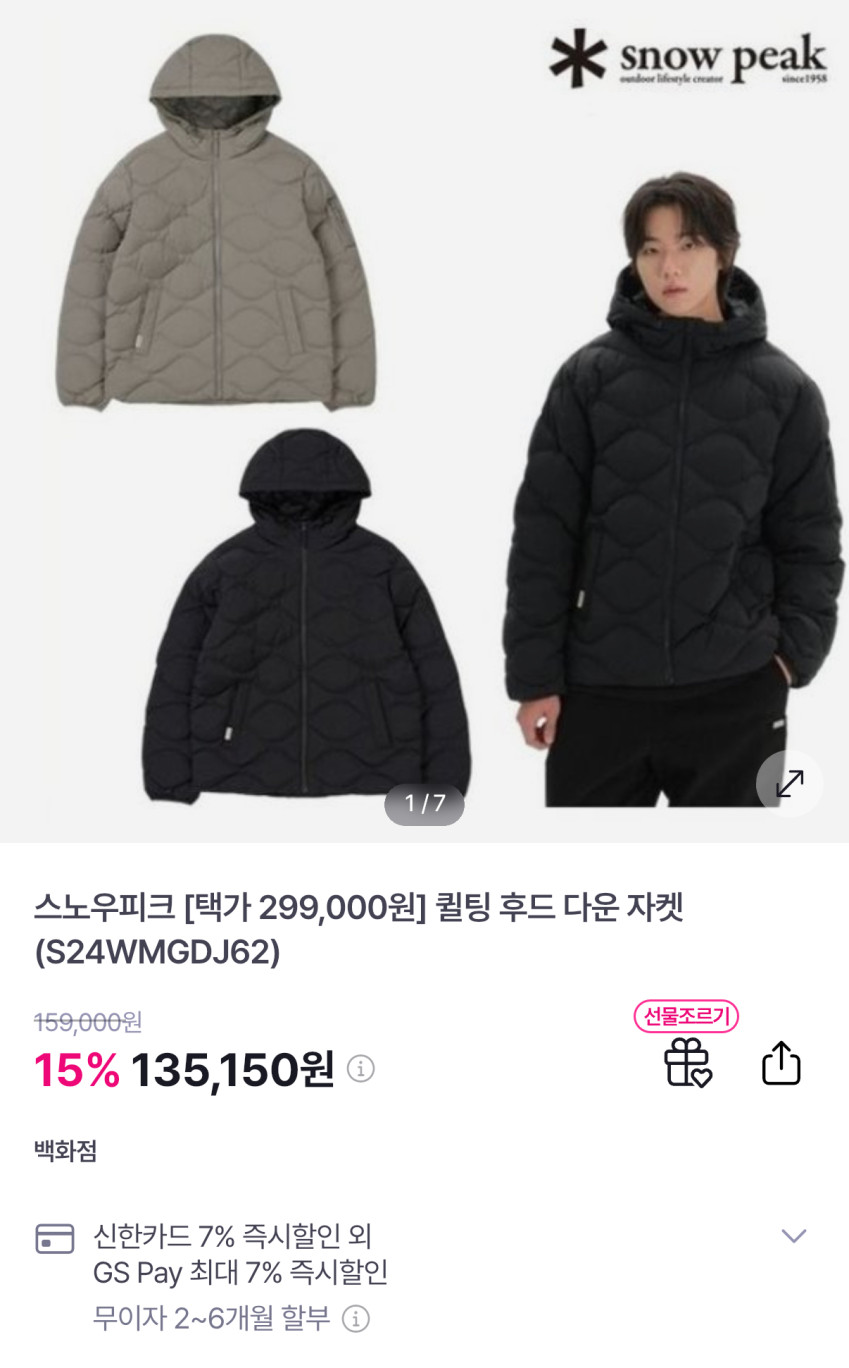849x1368 pixels.
Task: Open price info next to 135,150원
Action: click(x=360, y=1069)
